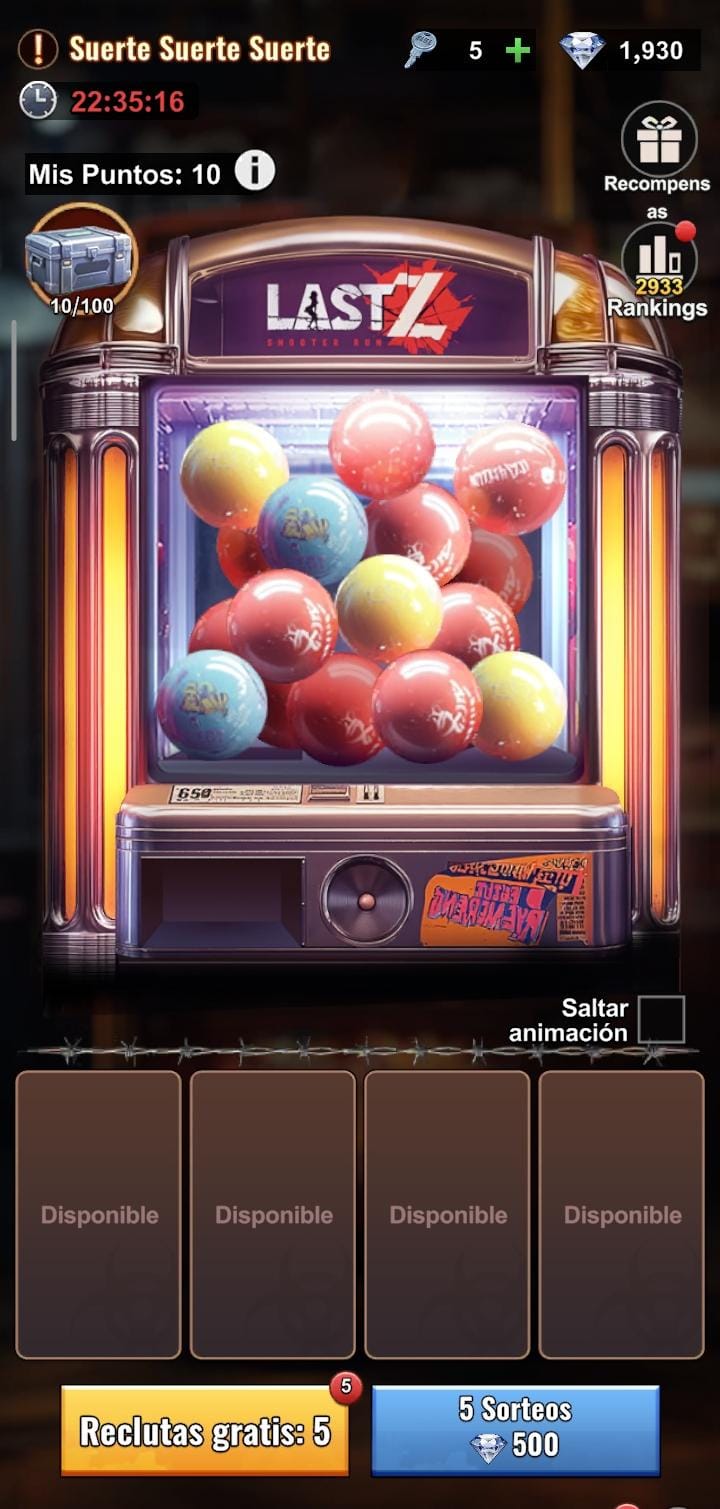Buy 5 Sorteos for 500 diamonds
The image size is (720, 1509).
(515, 1429)
